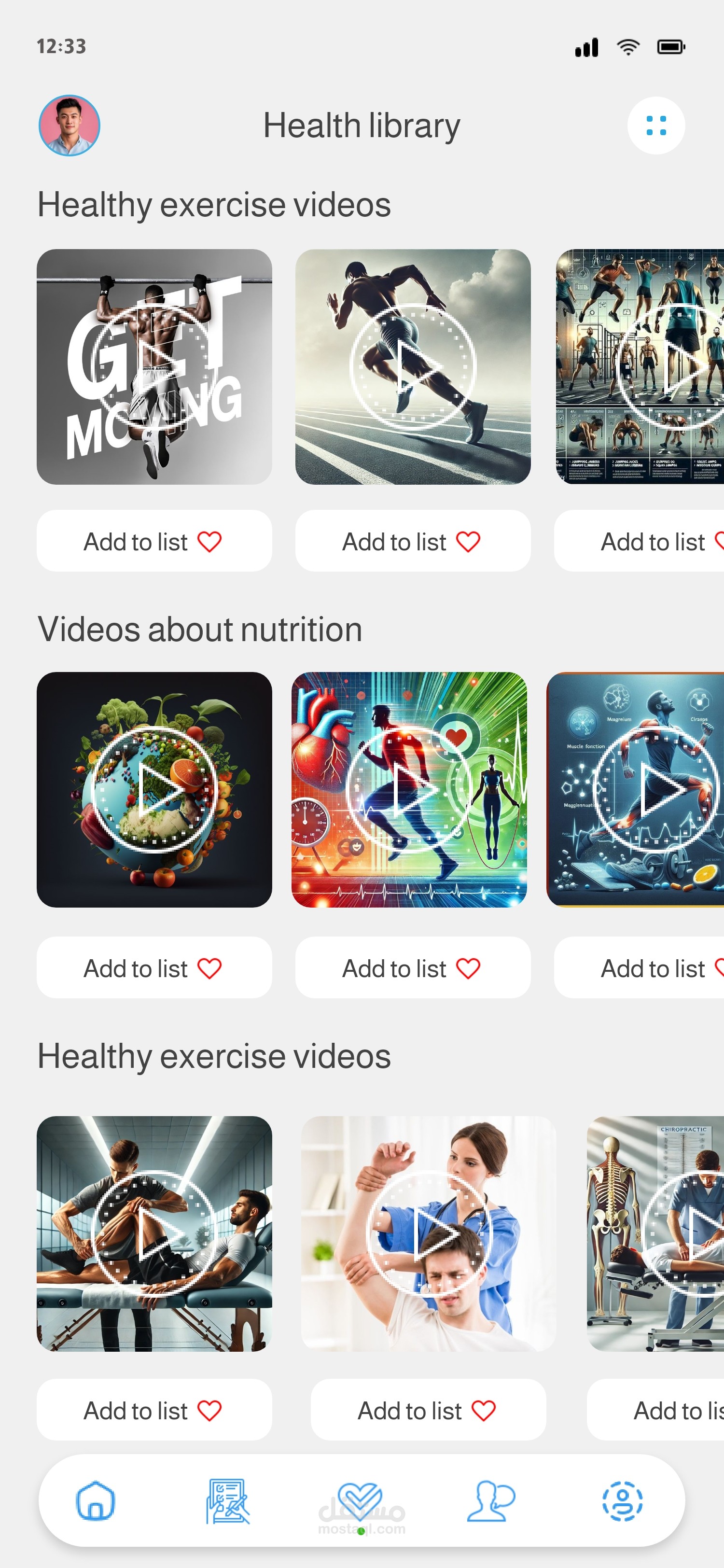Viewport: 724px width, 1568px height.
Task: Add the fruit globe video to list
Action: [x=154, y=968]
